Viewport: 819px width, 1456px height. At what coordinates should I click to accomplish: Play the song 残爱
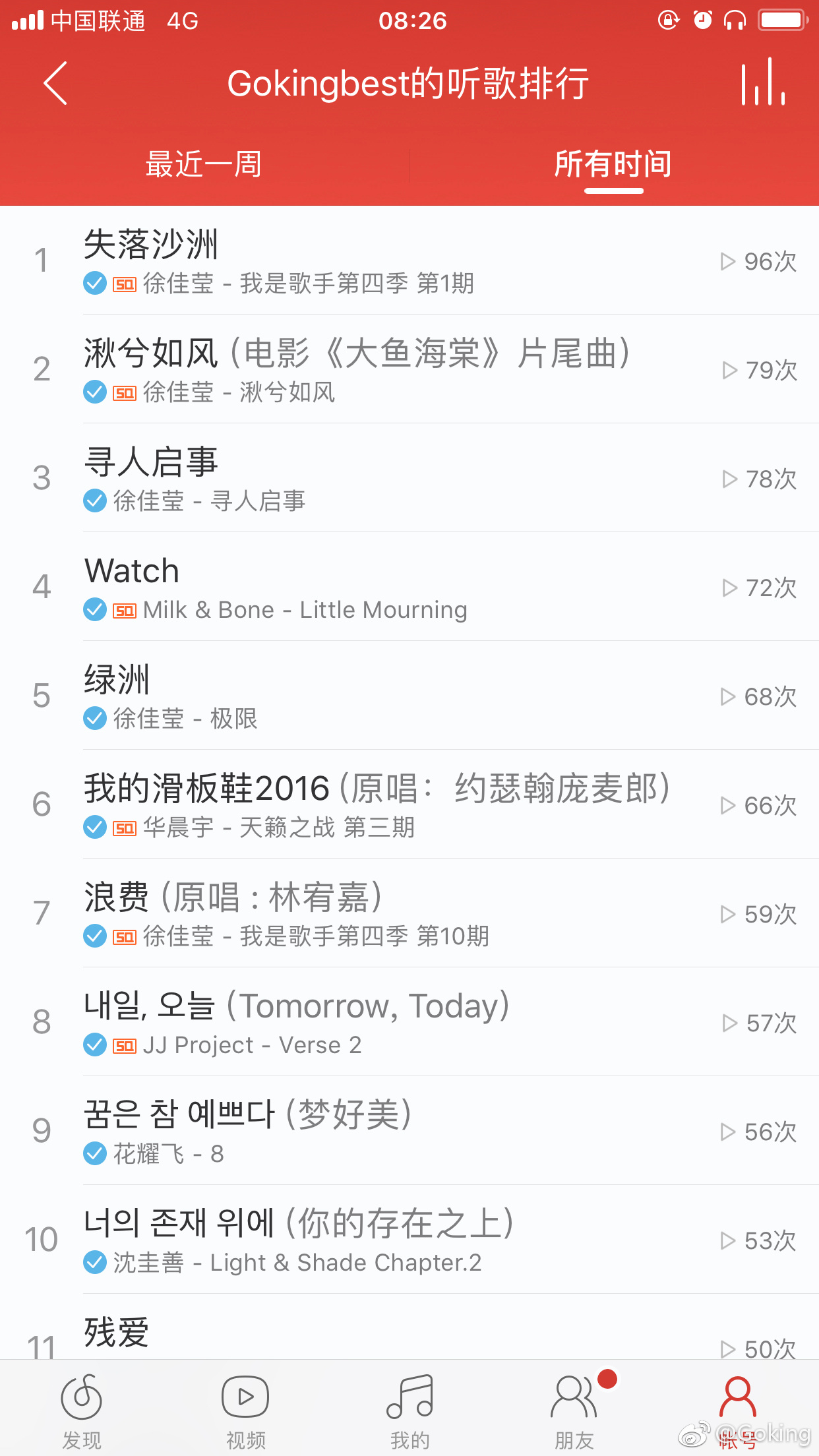click(x=409, y=1327)
